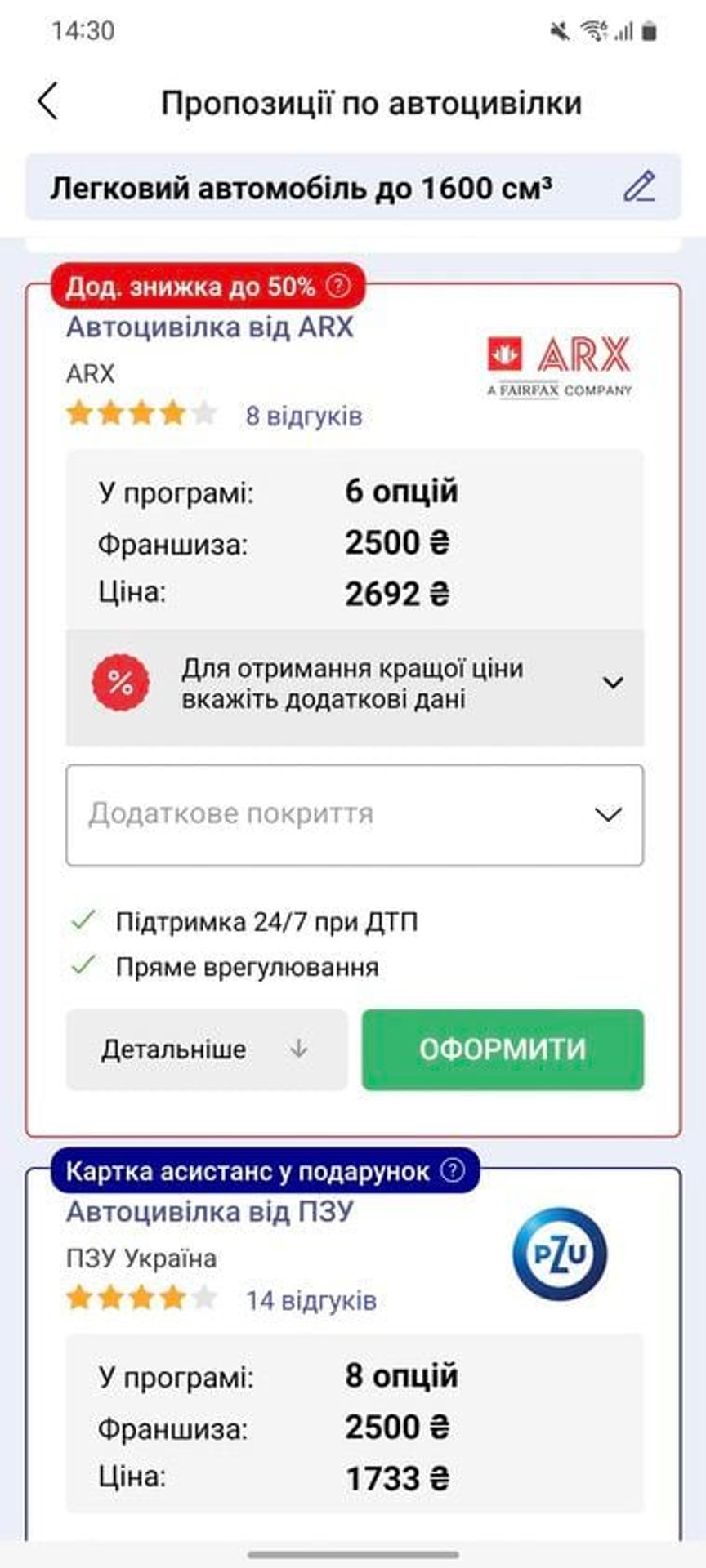
Task: Open the help icon on the assistance card badge
Action: pyautogui.click(x=452, y=1170)
